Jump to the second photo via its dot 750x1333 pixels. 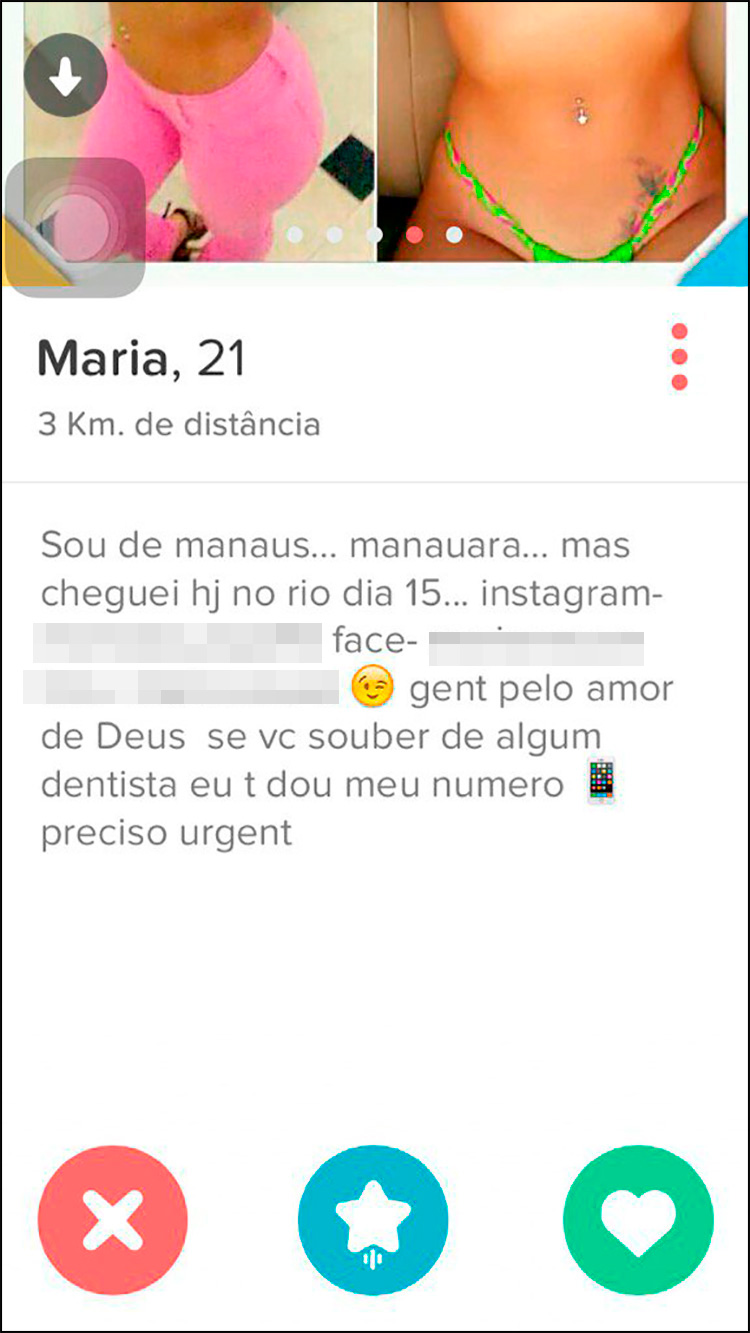click(x=333, y=235)
